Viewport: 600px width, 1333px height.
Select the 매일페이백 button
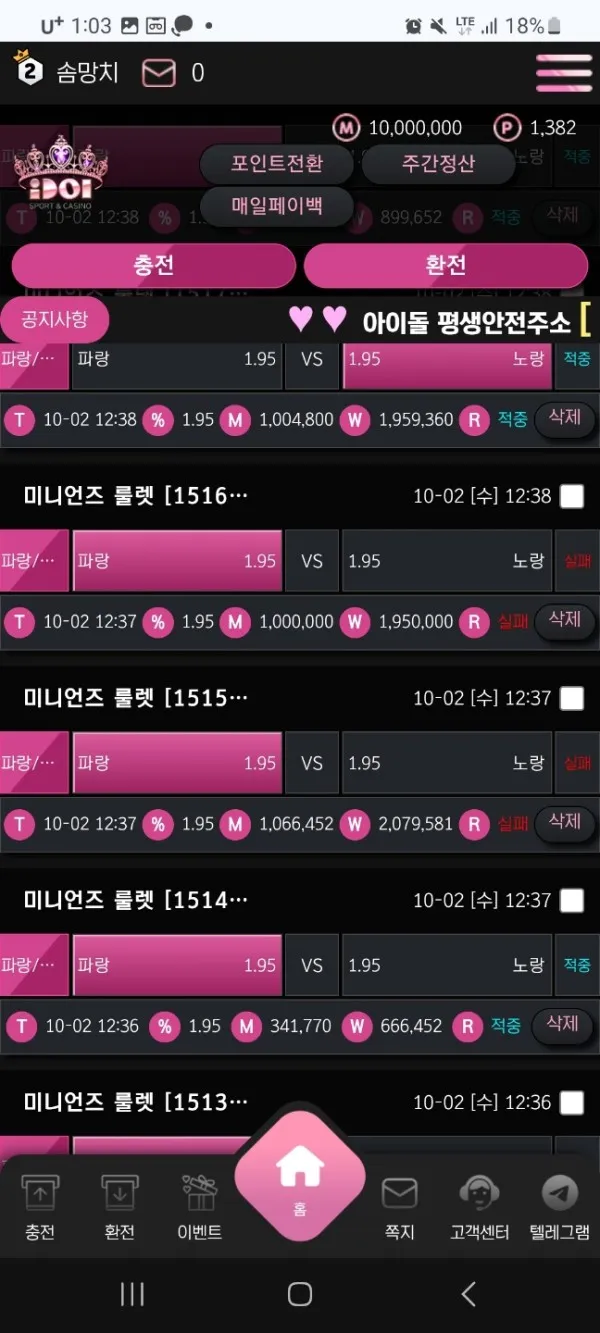coord(277,206)
